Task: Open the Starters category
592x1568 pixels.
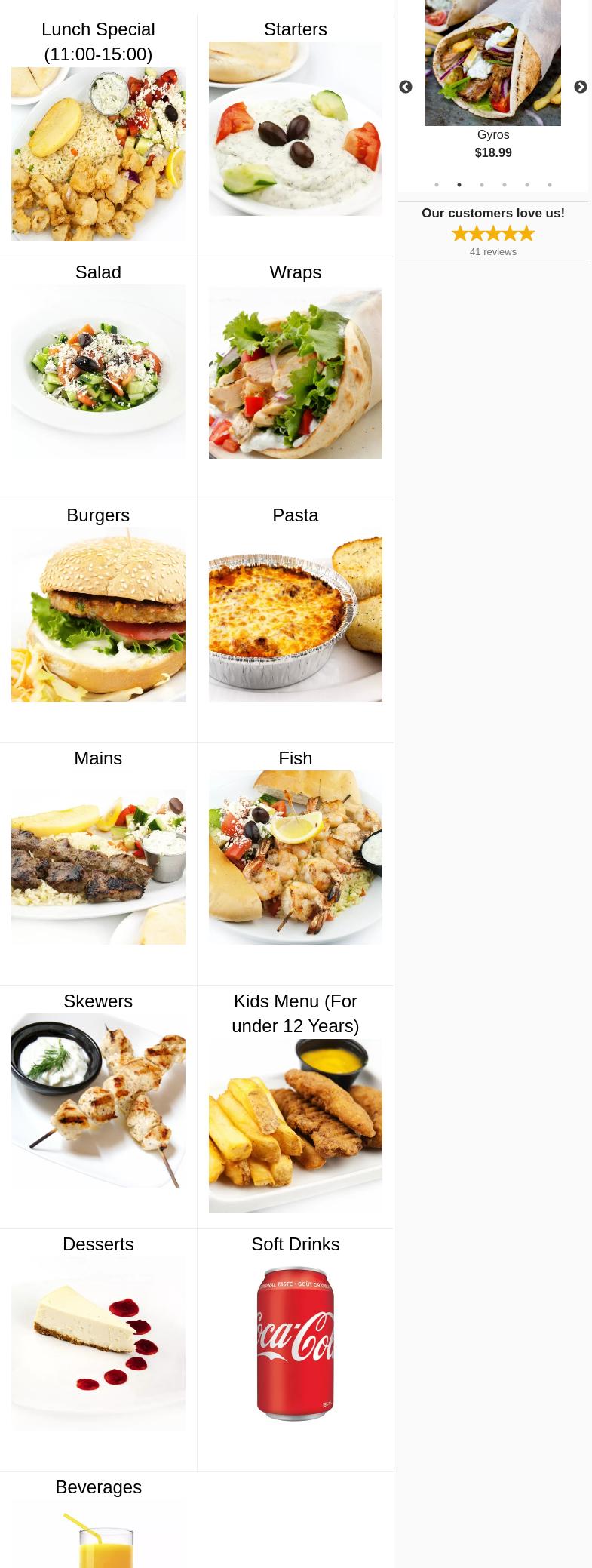Action: [x=295, y=128]
